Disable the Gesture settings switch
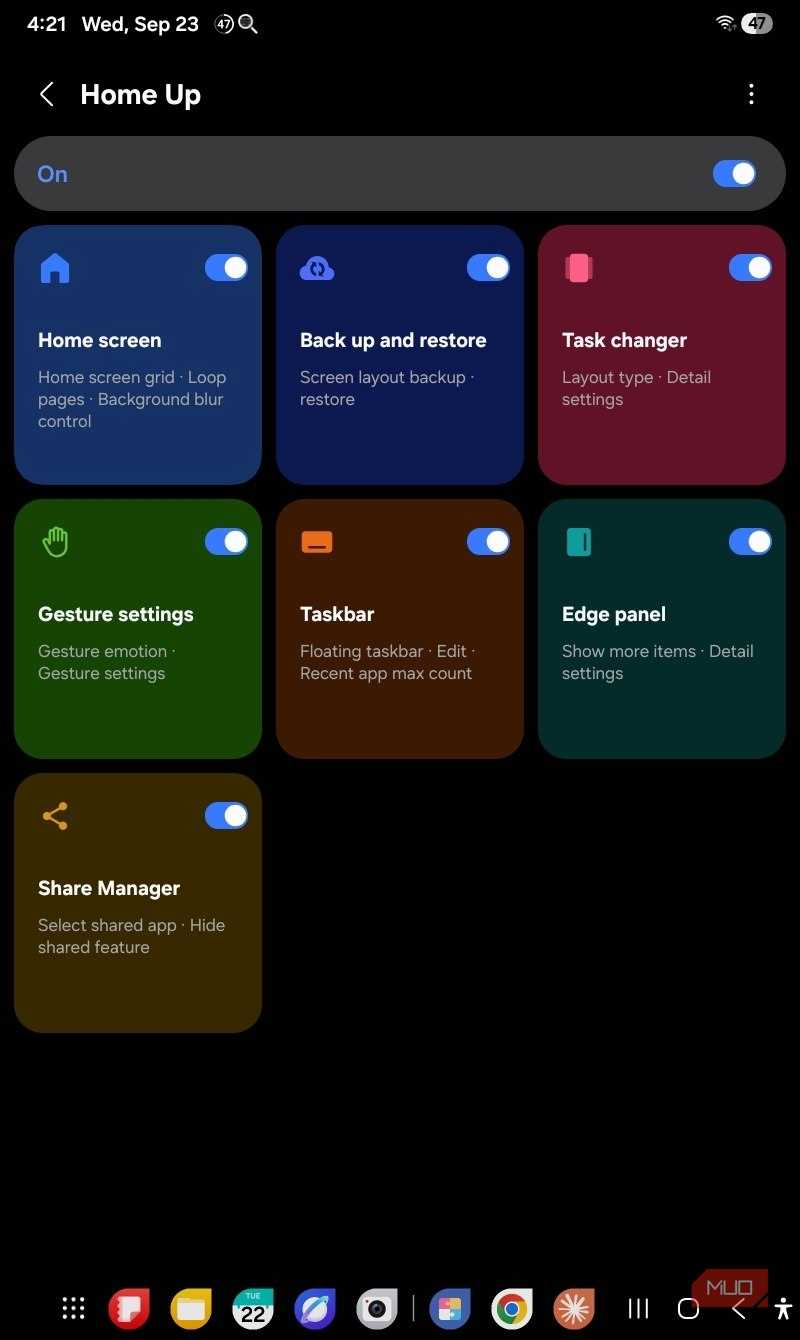This screenshot has width=800, height=1340. coord(226,541)
